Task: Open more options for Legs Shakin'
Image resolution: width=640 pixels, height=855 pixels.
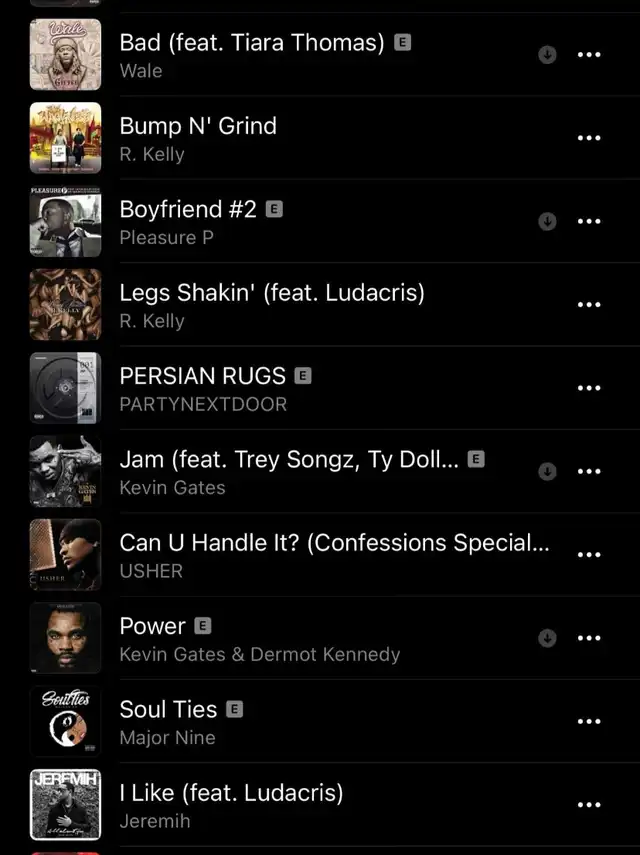Action: [x=590, y=305]
